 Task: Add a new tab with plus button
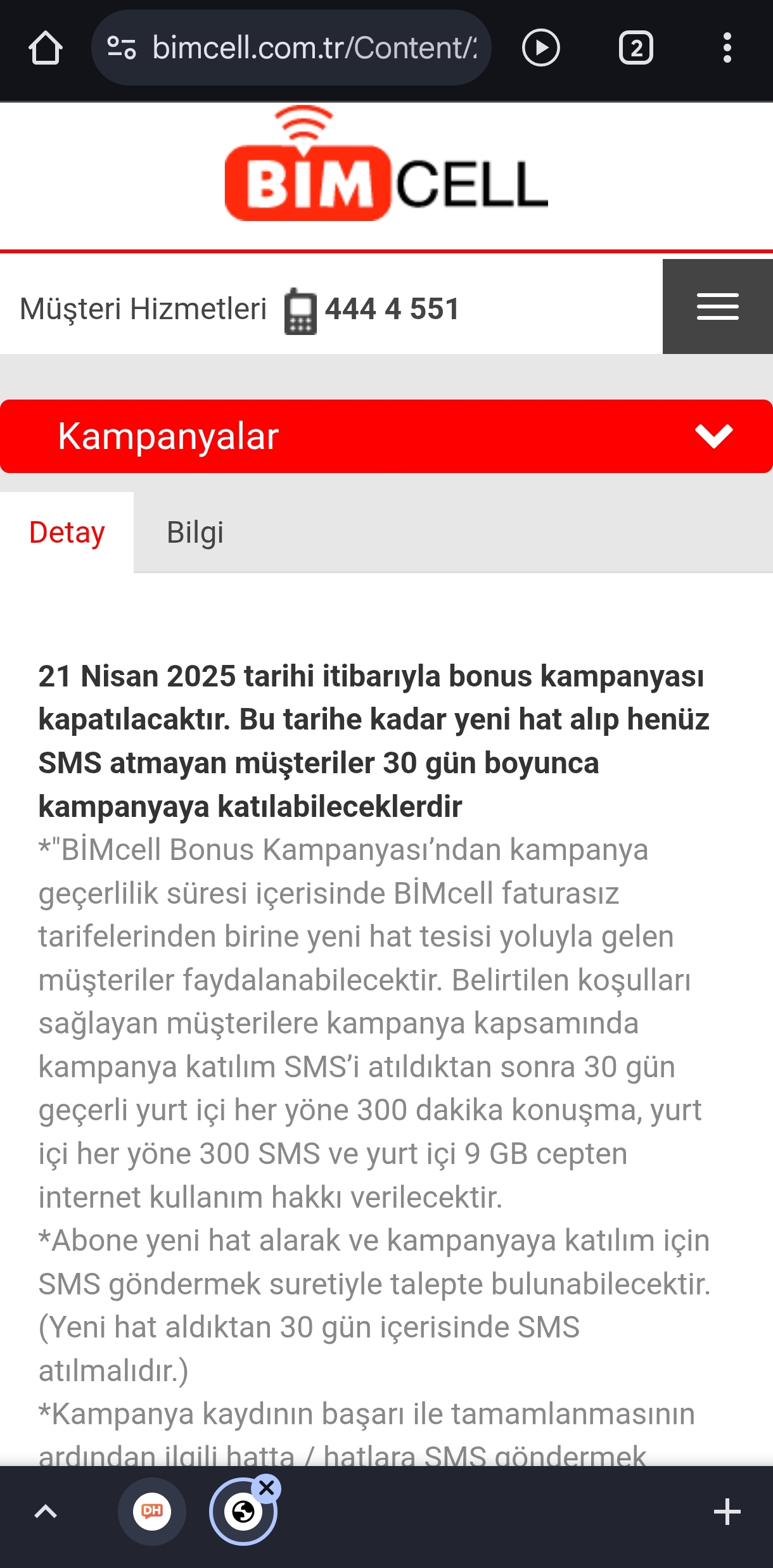click(727, 1512)
